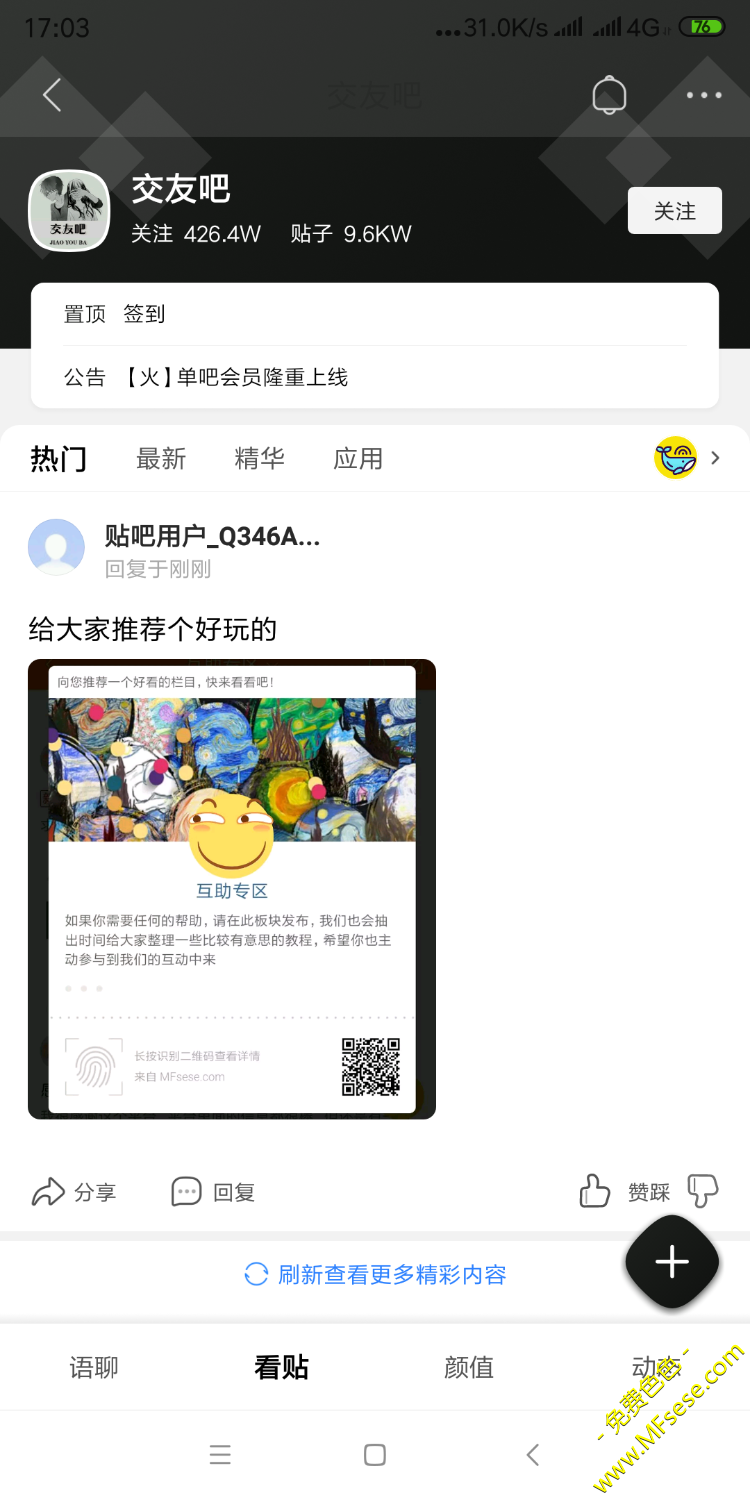The image size is (750, 1500).
Task: Go back using the top arrow
Action: (53, 95)
